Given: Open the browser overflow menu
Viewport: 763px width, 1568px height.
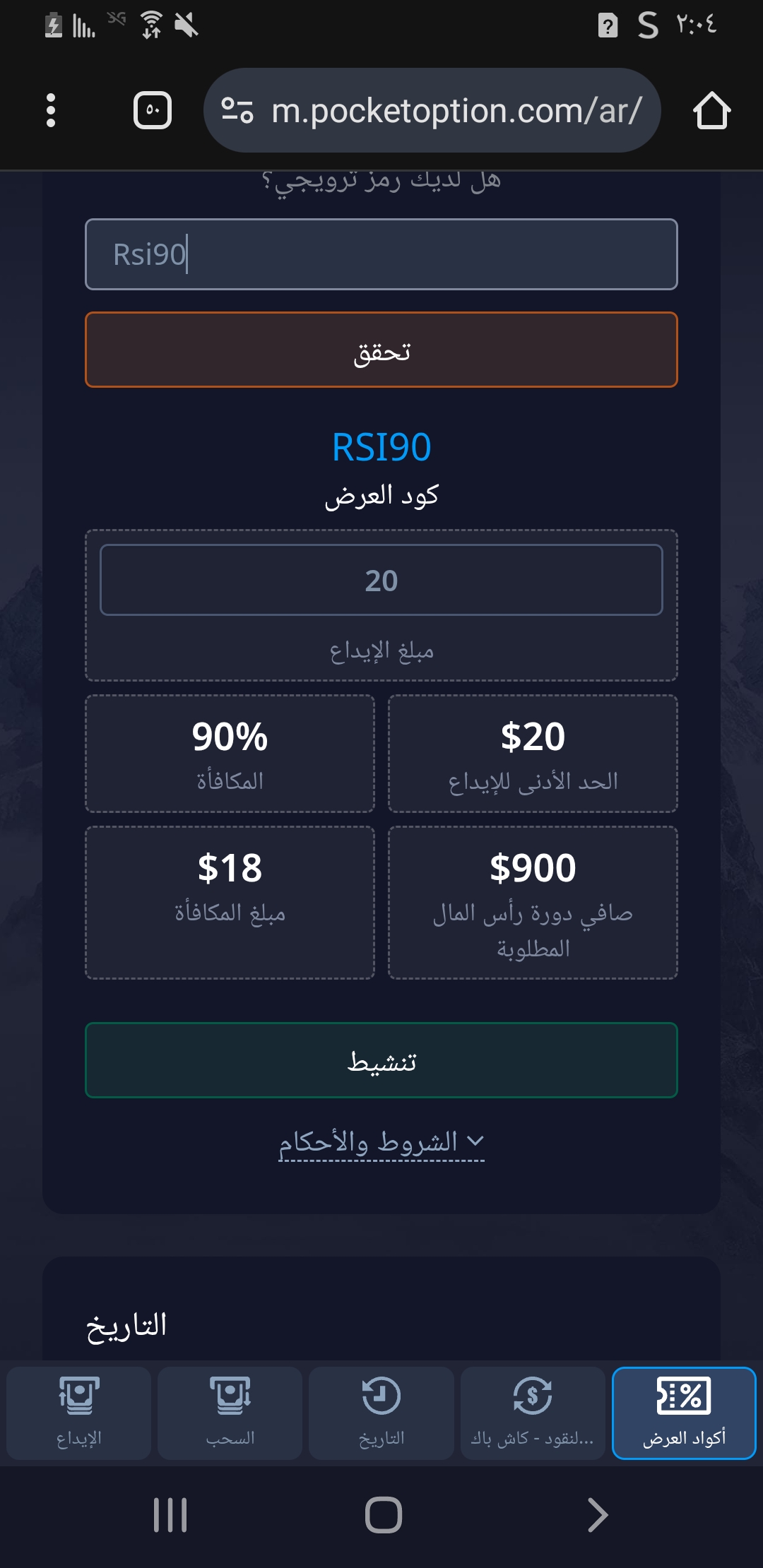Looking at the screenshot, I should tap(50, 110).
